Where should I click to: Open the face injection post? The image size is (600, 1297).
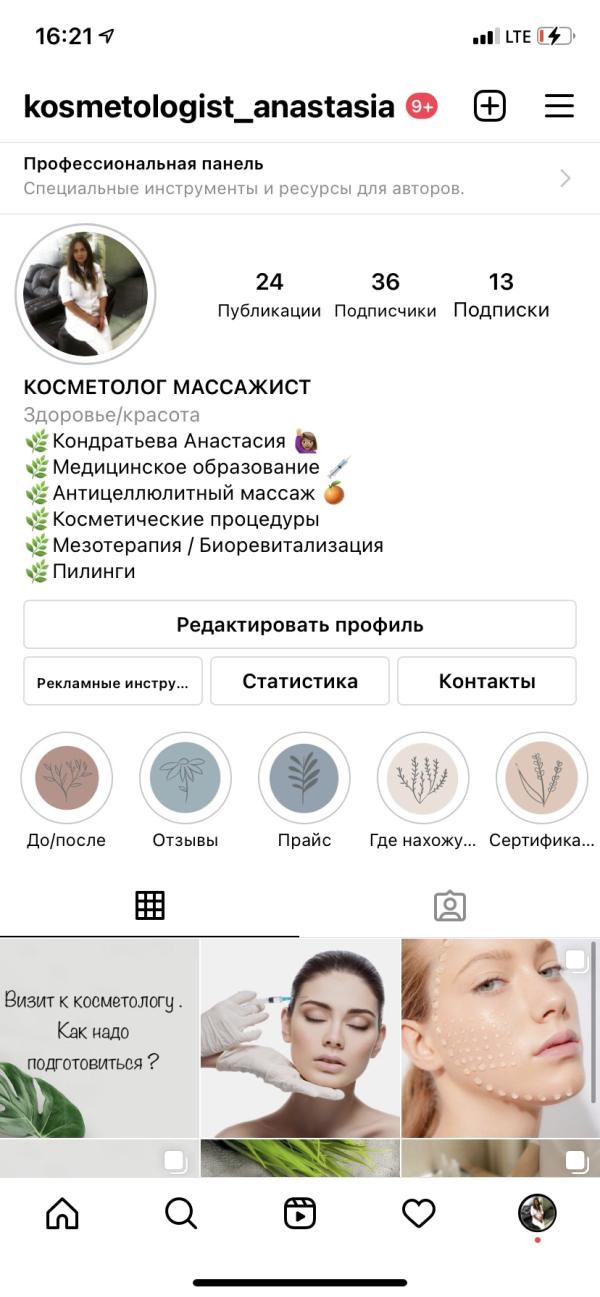pos(300,1036)
